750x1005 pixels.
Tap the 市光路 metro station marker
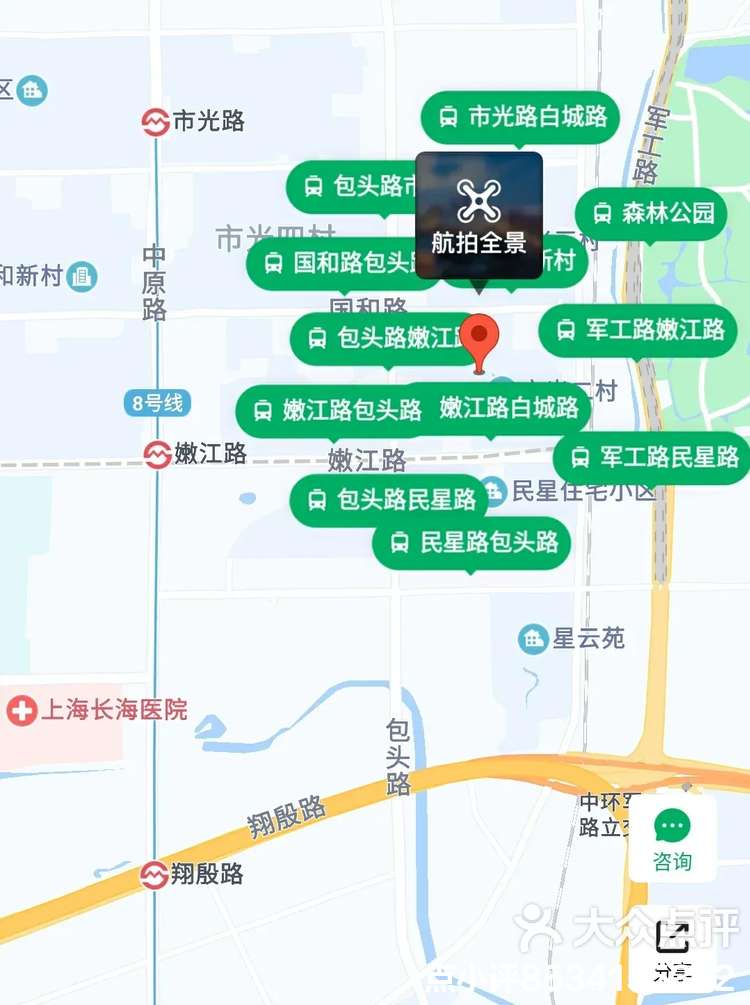(156, 122)
